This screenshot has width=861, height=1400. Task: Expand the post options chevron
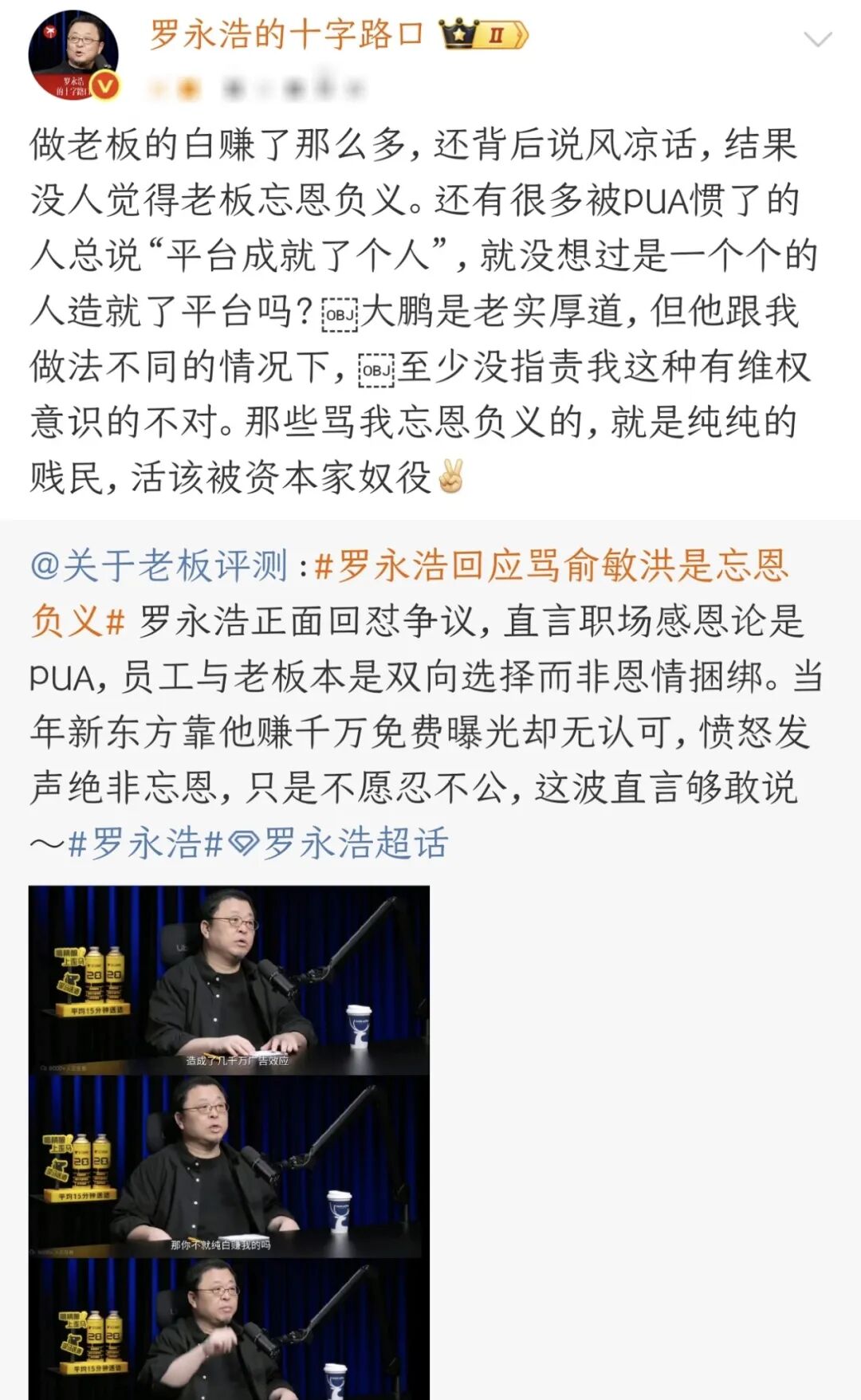click(x=818, y=39)
